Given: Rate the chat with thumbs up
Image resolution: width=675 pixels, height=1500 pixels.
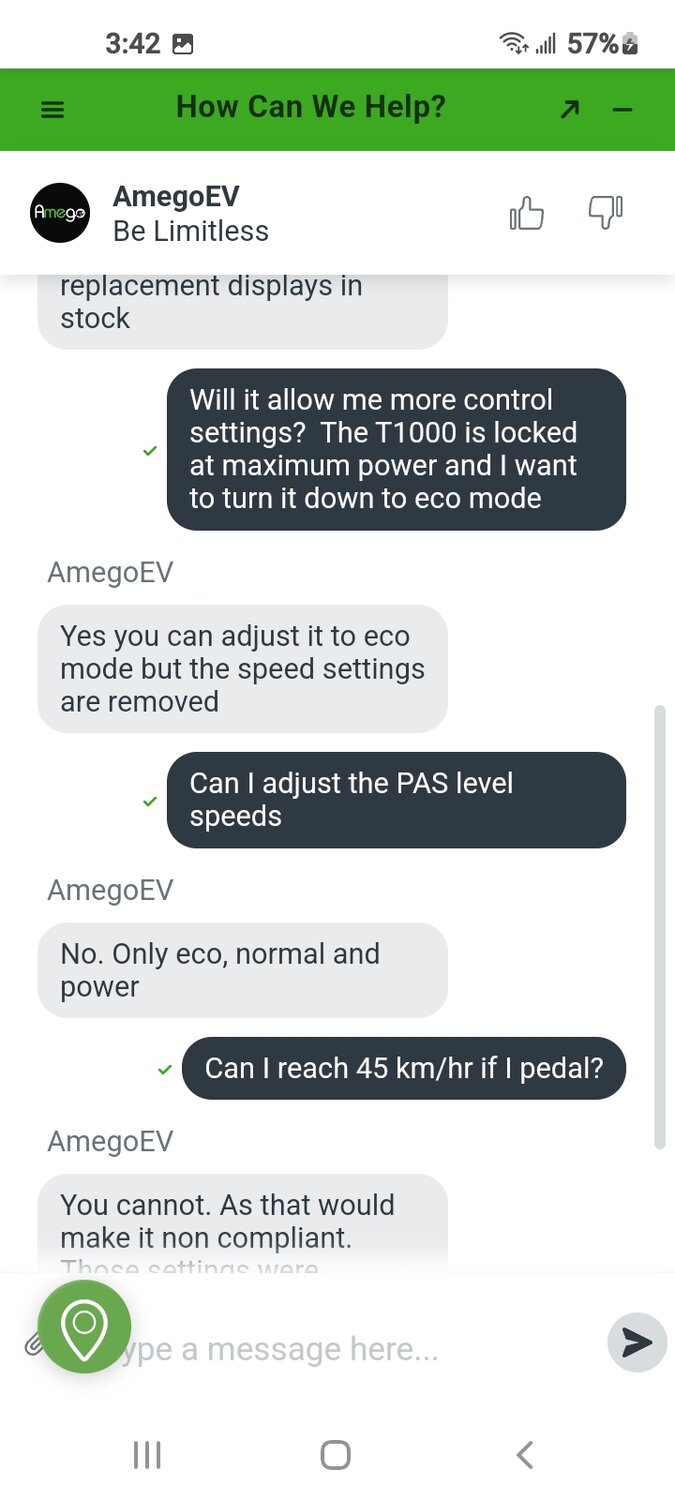Looking at the screenshot, I should tap(527, 213).
